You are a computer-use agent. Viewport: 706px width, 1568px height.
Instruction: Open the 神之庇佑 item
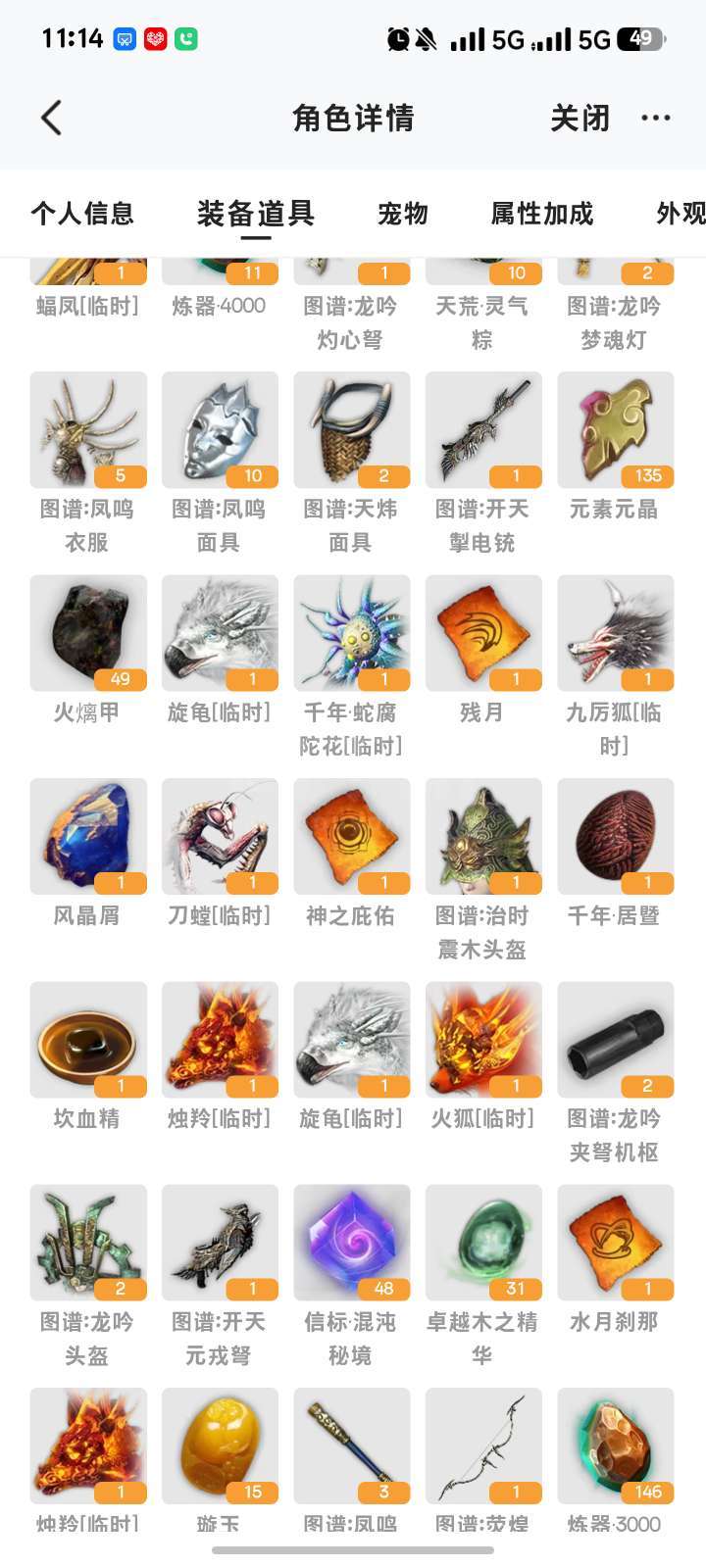pyautogui.click(x=351, y=837)
